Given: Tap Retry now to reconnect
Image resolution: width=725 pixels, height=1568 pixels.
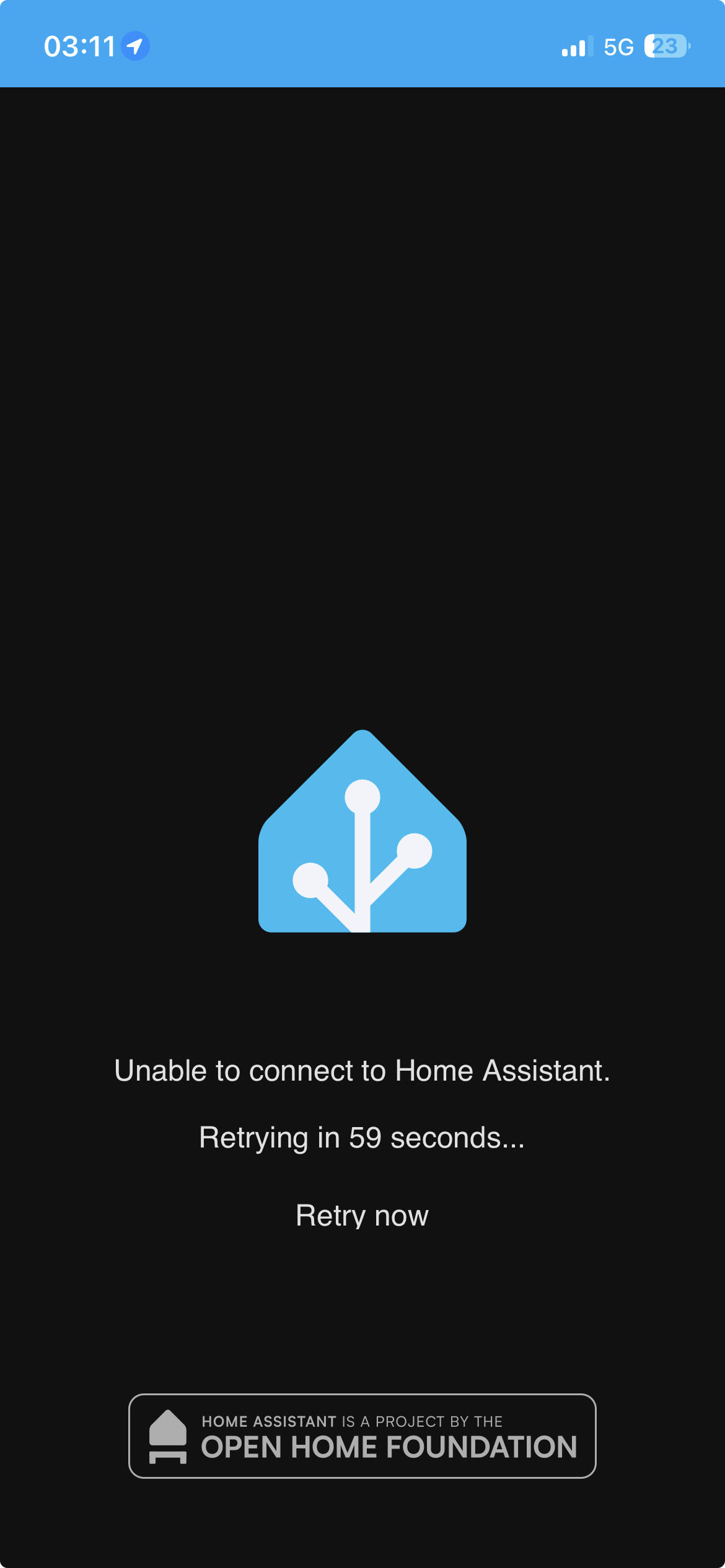Looking at the screenshot, I should 362,1216.
